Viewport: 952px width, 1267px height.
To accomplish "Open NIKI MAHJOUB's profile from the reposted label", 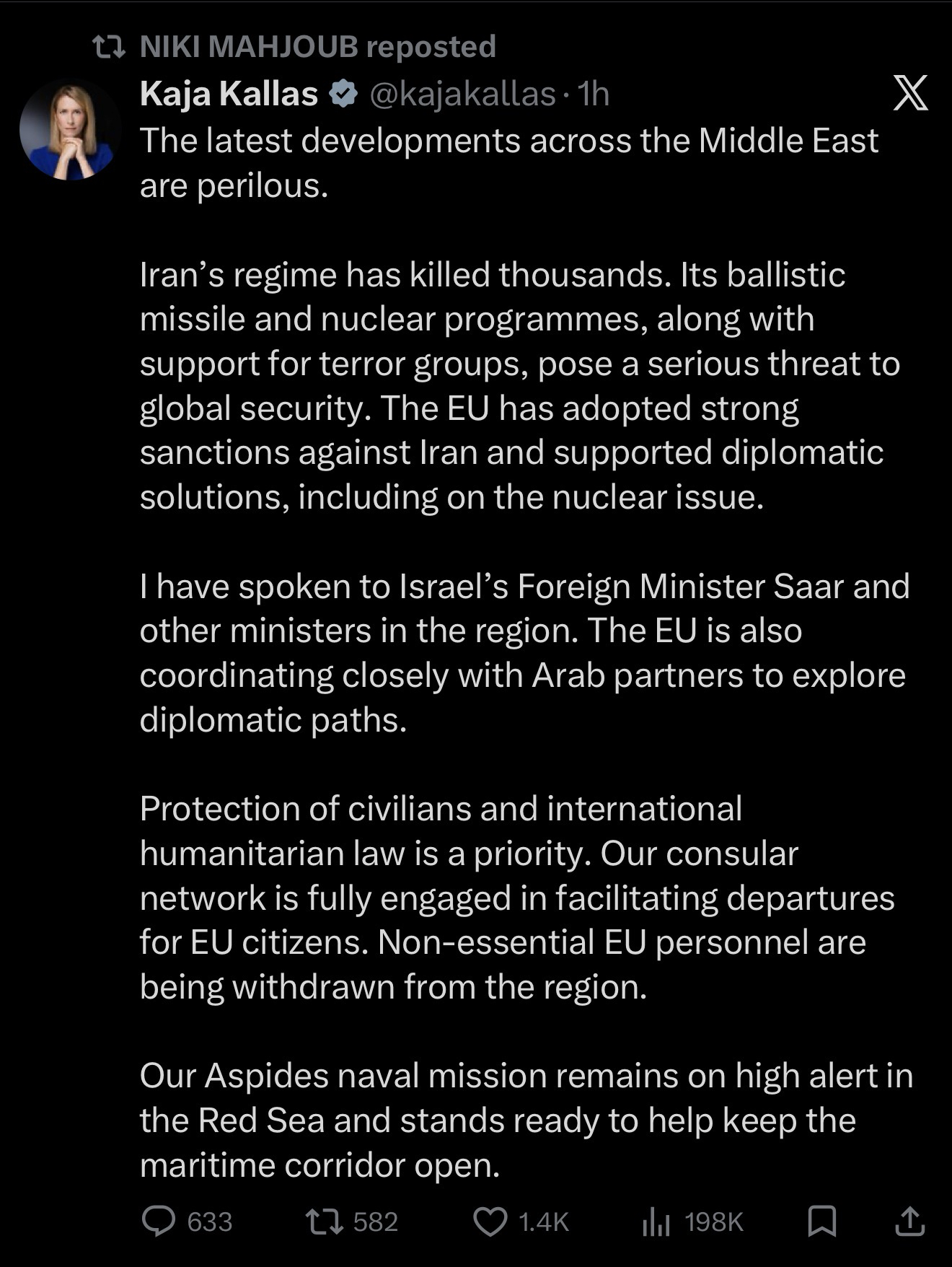I will [x=247, y=47].
